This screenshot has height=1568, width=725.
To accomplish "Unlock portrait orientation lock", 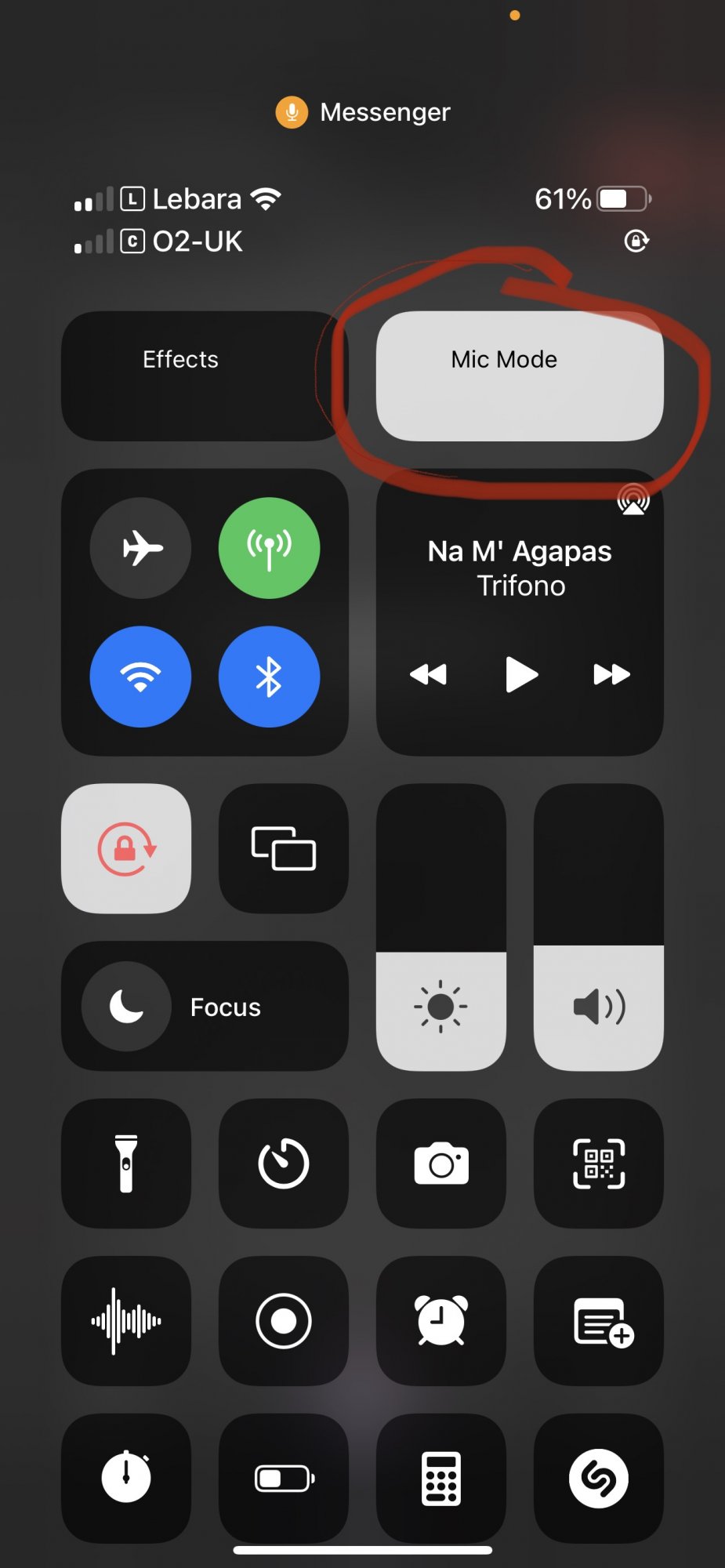I will 126,848.
